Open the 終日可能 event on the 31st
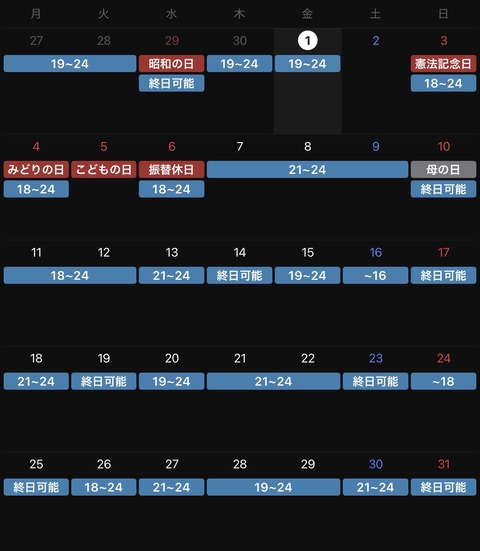This screenshot has width=480, height=551. pyautogui.click(x=443, y=487)
